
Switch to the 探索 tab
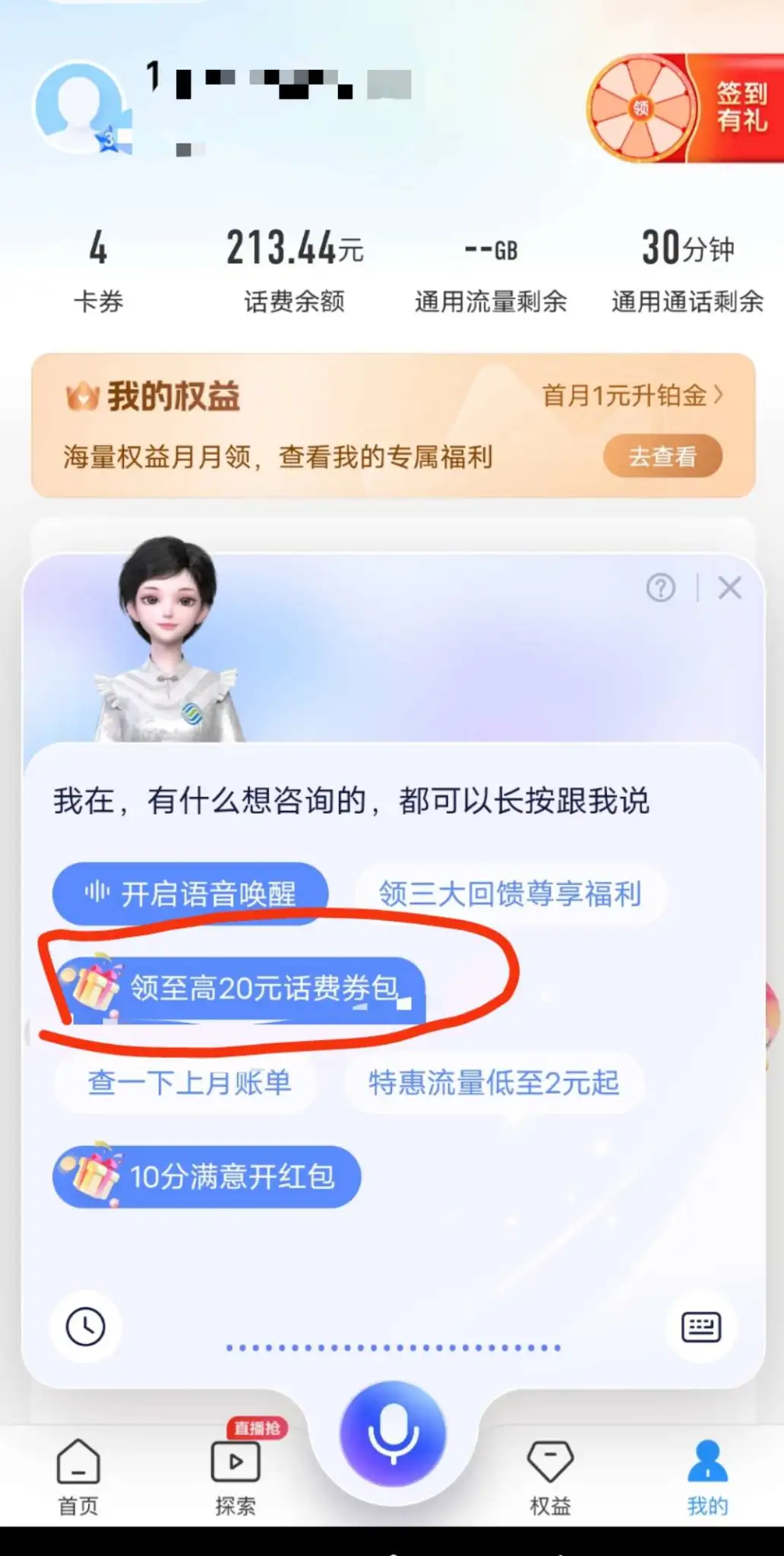tap(236, 1475)
